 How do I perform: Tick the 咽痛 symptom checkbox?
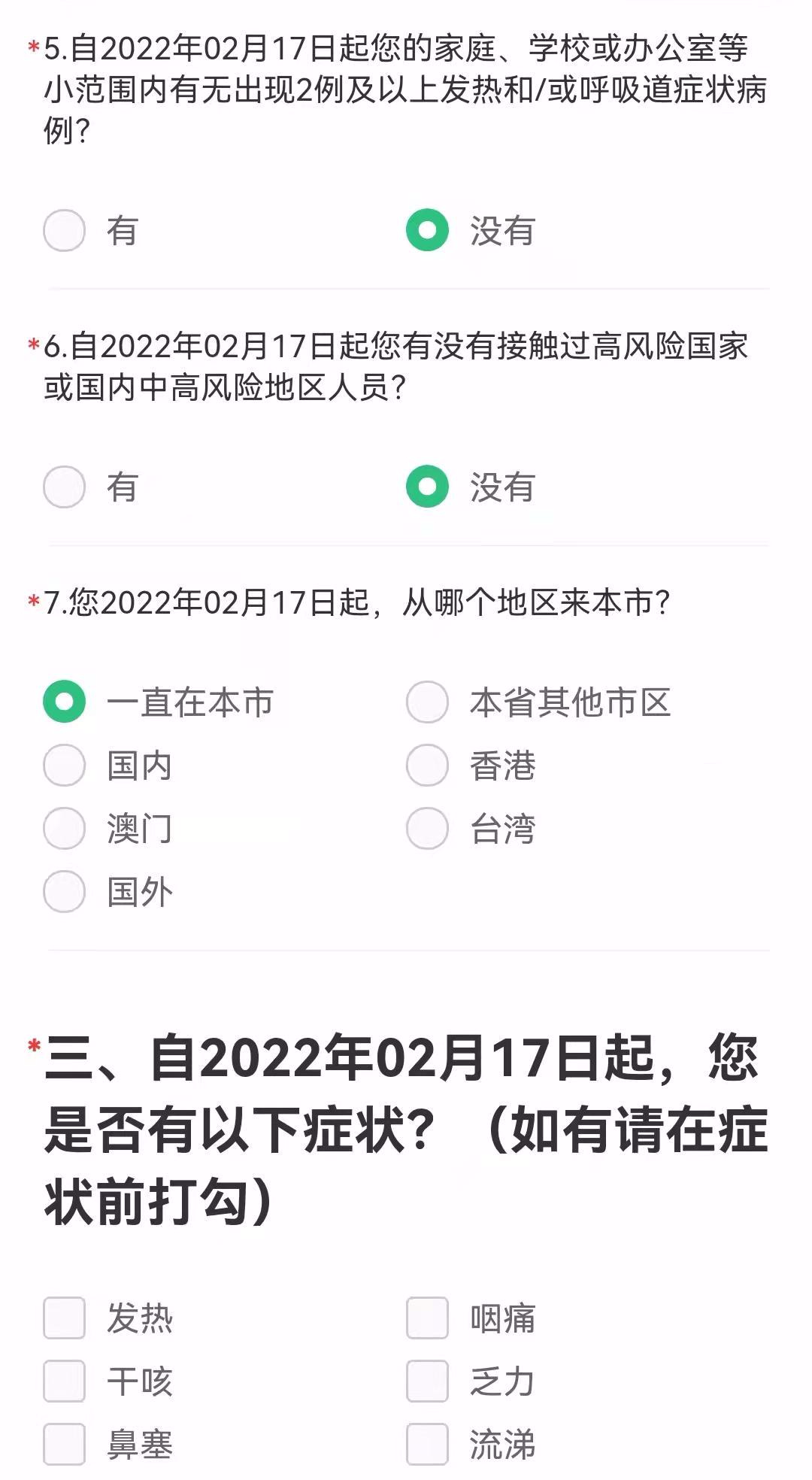click(427, 1318)
